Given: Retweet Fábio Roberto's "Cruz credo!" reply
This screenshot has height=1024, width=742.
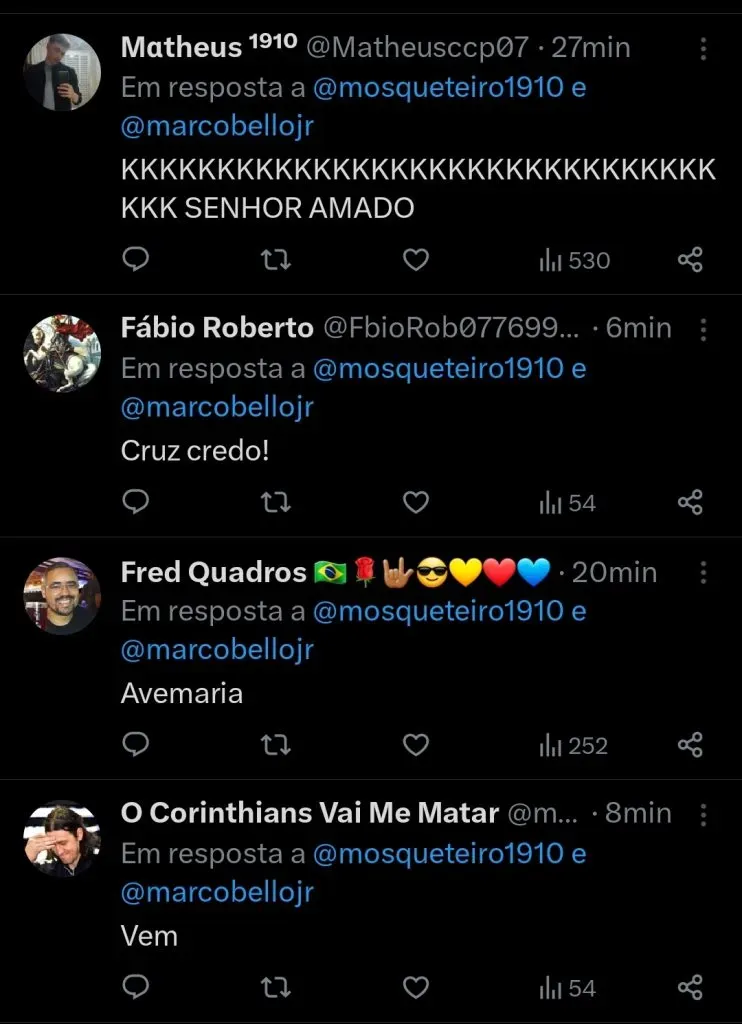Looking at the screenshot, I should click(x=276, y=502).
